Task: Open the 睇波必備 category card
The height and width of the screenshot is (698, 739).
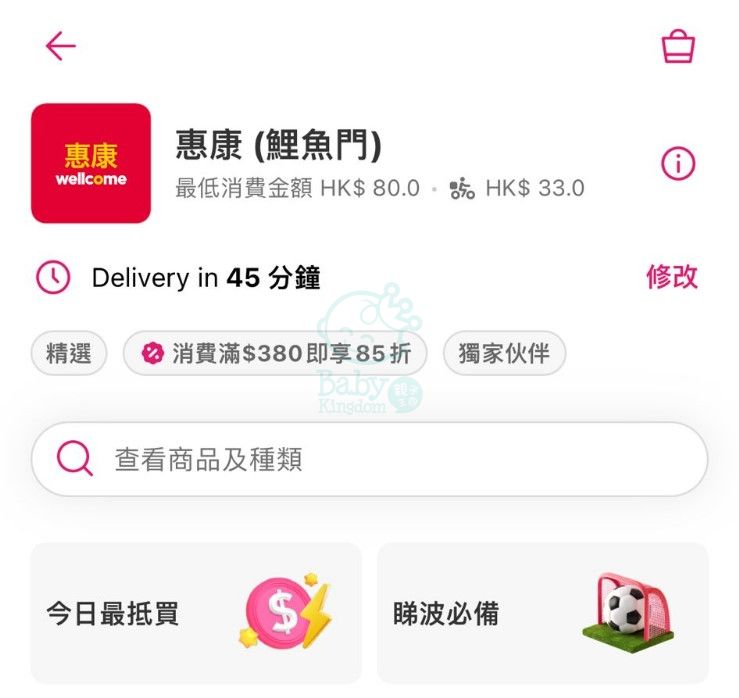Action: tap(542, 613)
